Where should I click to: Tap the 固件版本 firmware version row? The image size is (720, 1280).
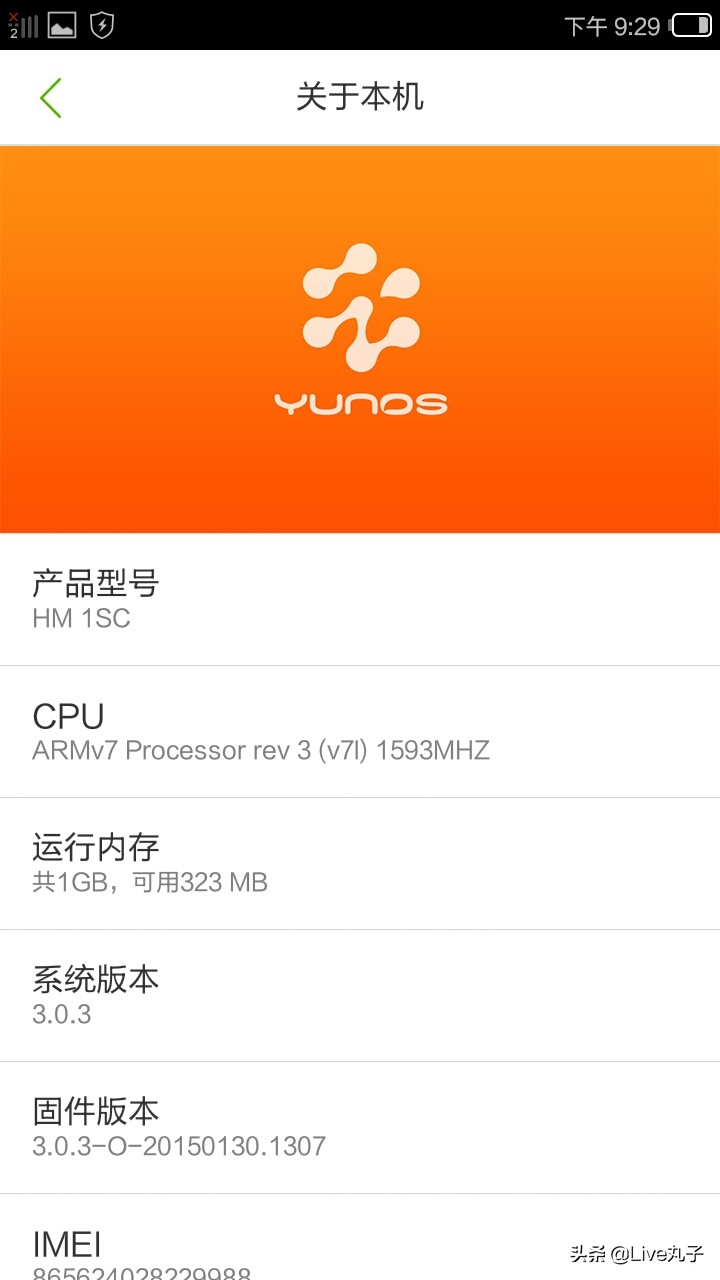(360, 1127)
